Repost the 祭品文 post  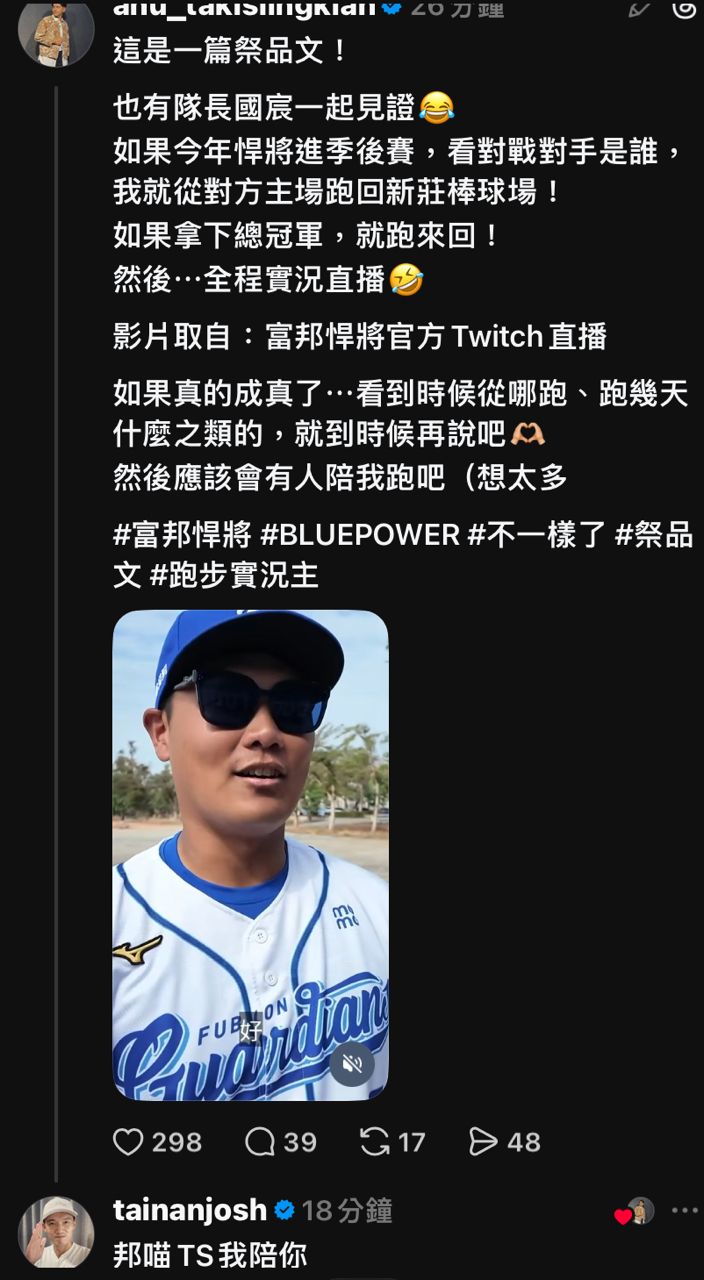[x=375, y=1142]
